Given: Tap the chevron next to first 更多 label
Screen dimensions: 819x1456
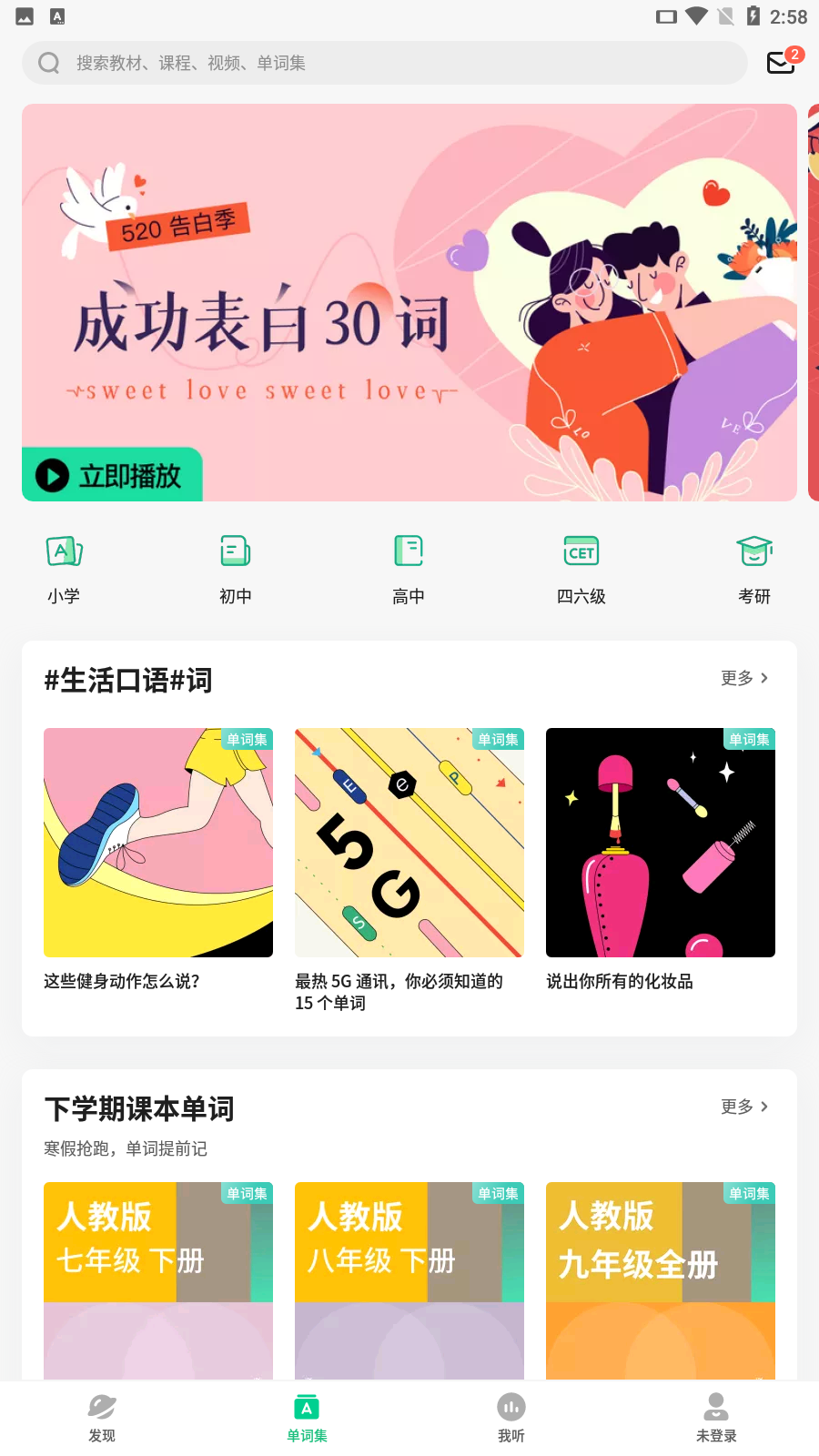Looking at the screenshot, I should 765,678.
